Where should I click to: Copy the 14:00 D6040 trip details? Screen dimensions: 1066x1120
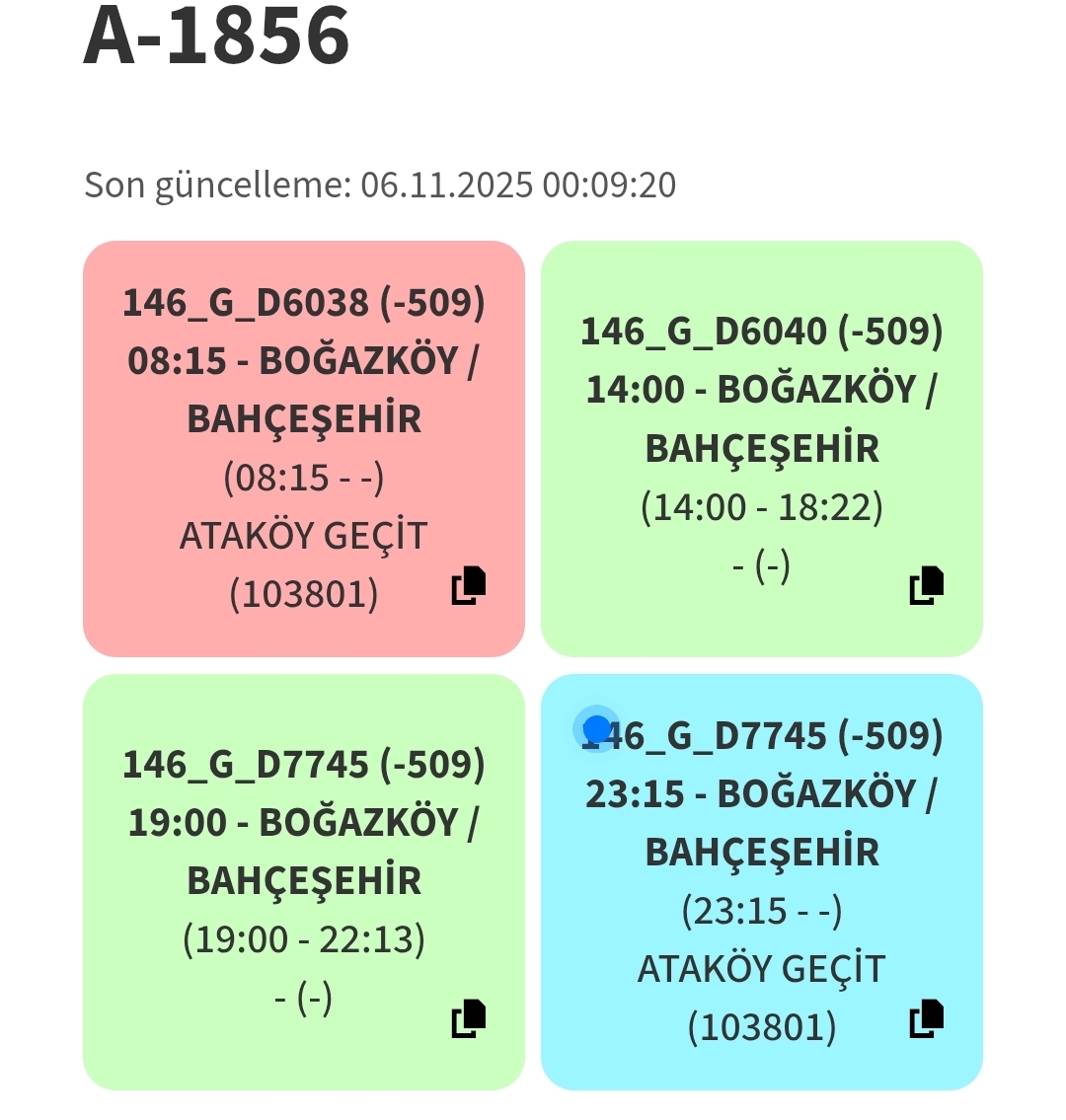927,585
